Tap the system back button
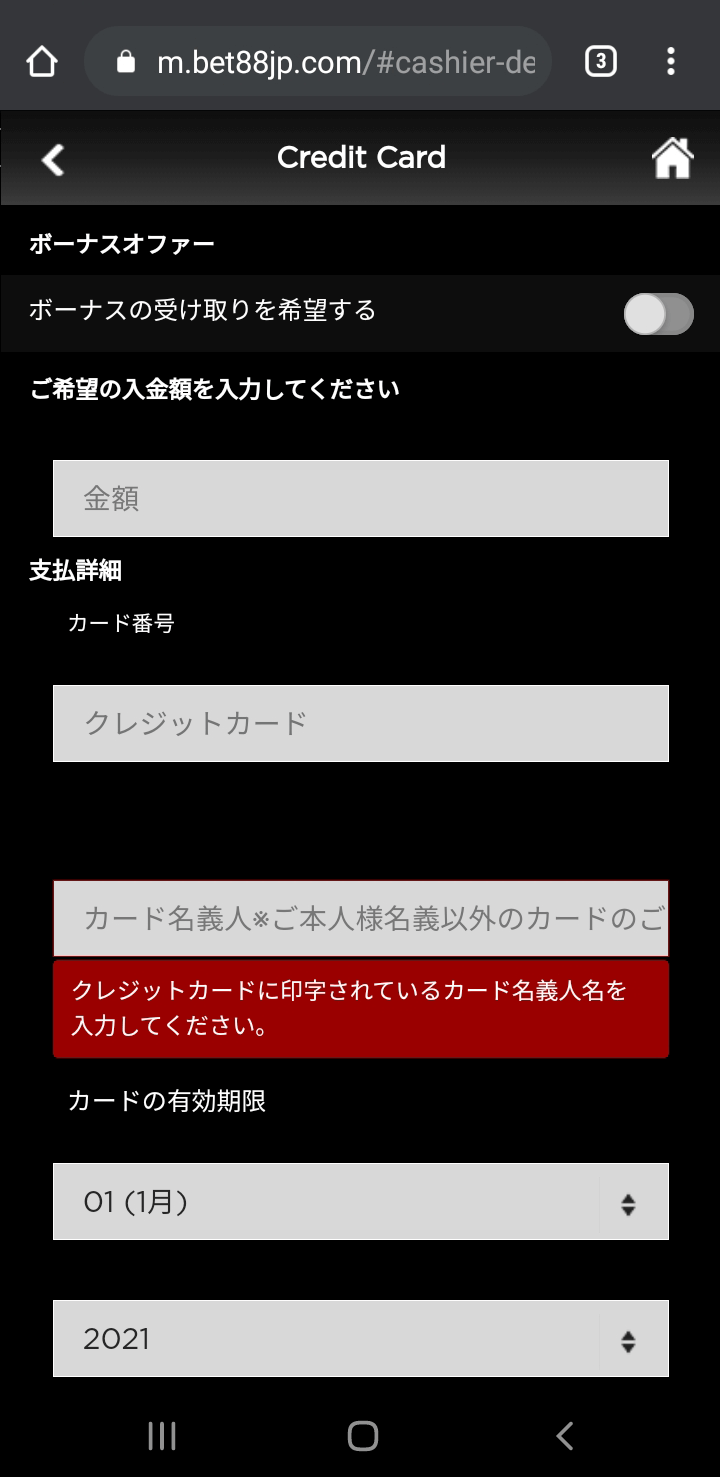The height and width of the screenshot is (1477, 720). coord(564,1436)
